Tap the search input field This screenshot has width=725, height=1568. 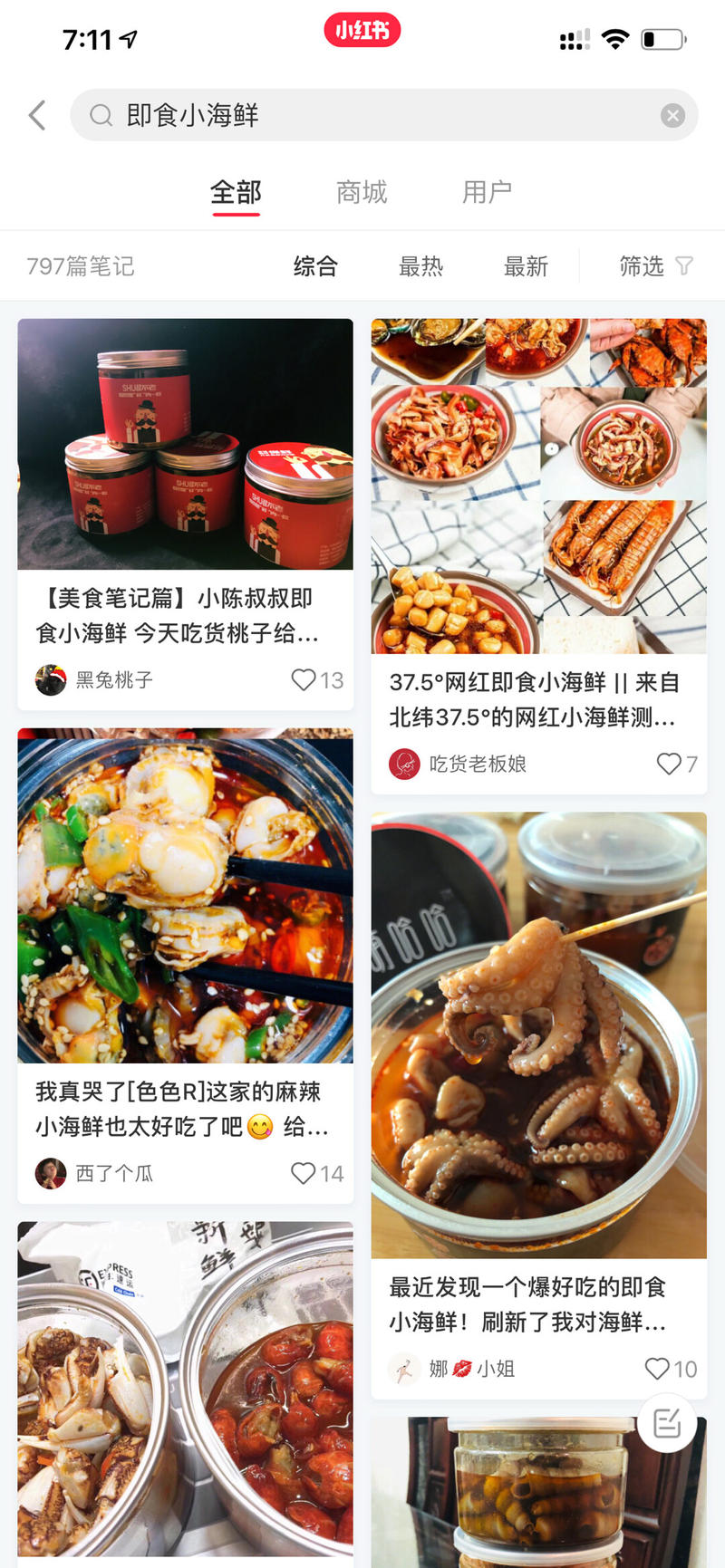(362, 115)
